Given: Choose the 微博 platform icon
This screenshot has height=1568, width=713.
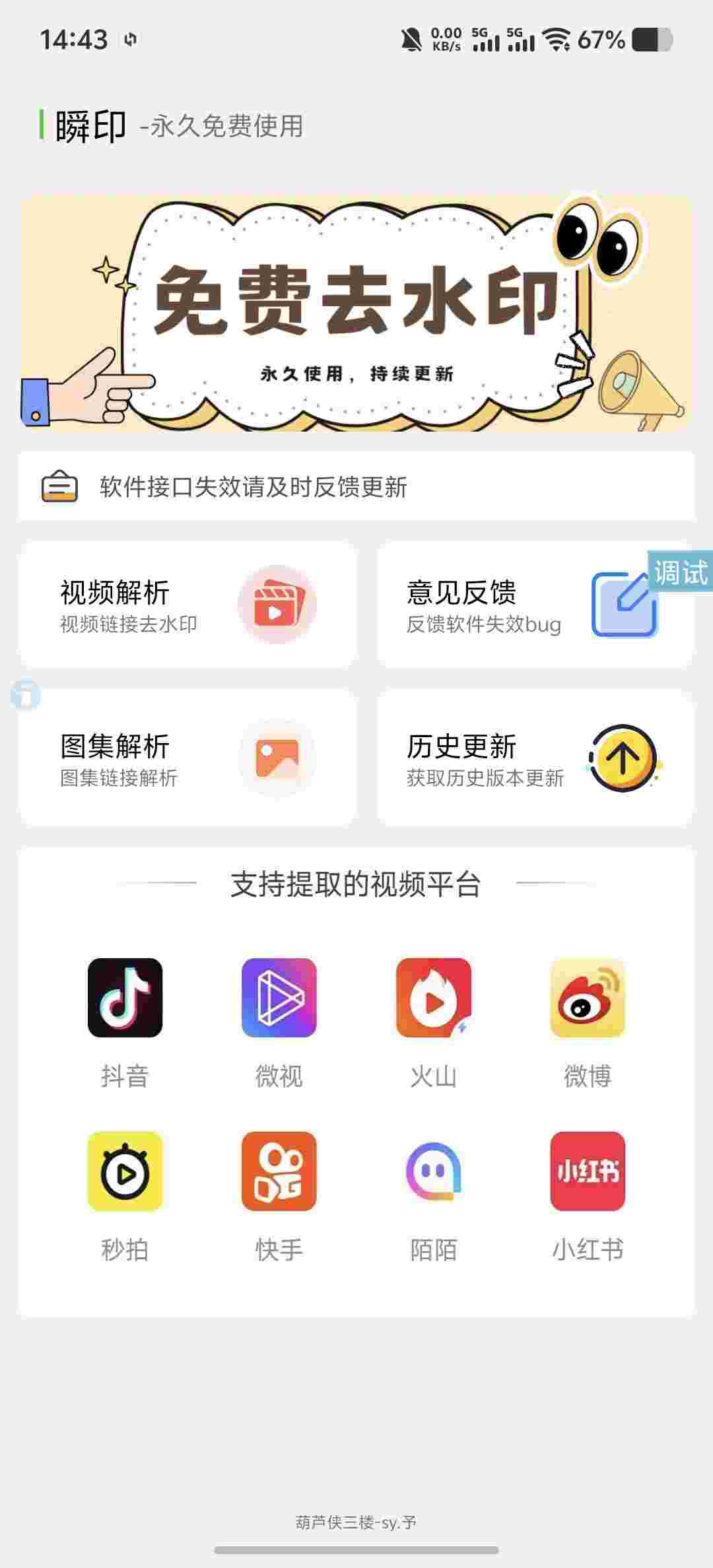Looking at the screenshot, I should click(x=588, y=997).
